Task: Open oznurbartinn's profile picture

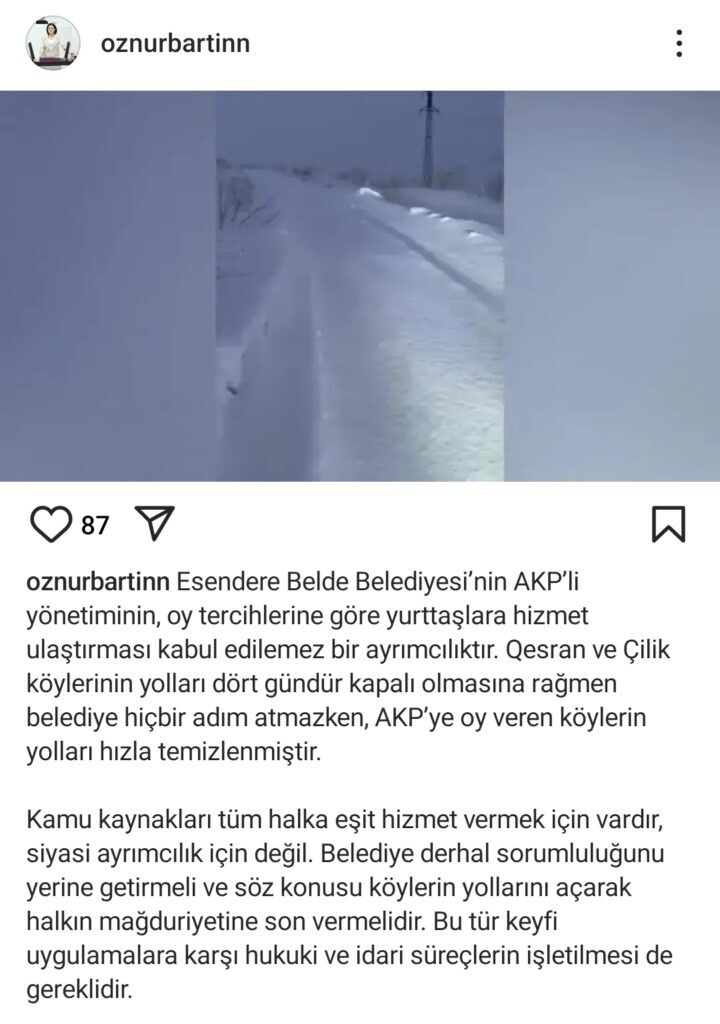Action: [53, 44]
